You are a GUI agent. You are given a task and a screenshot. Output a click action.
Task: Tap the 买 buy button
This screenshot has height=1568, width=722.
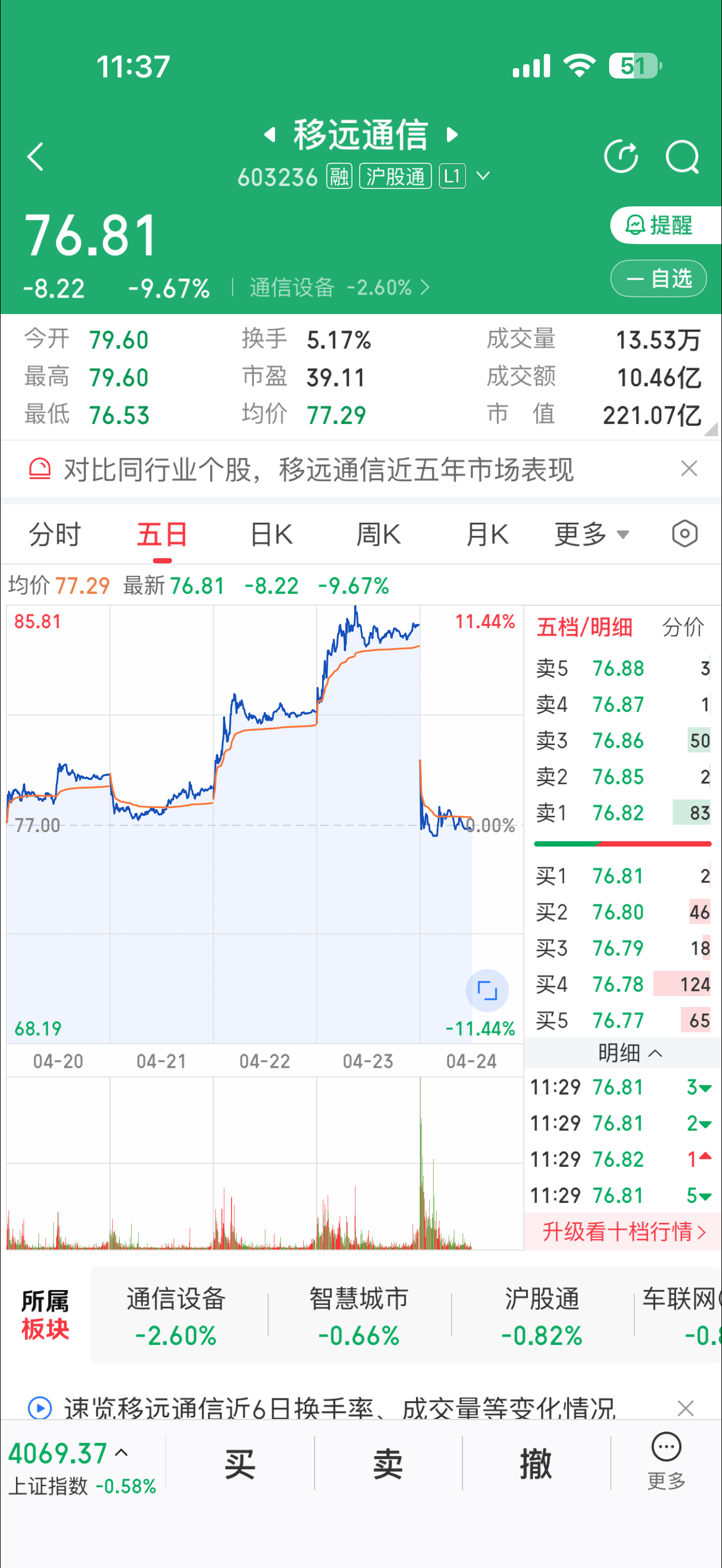pyautogui.click(x=240, y=1463)
